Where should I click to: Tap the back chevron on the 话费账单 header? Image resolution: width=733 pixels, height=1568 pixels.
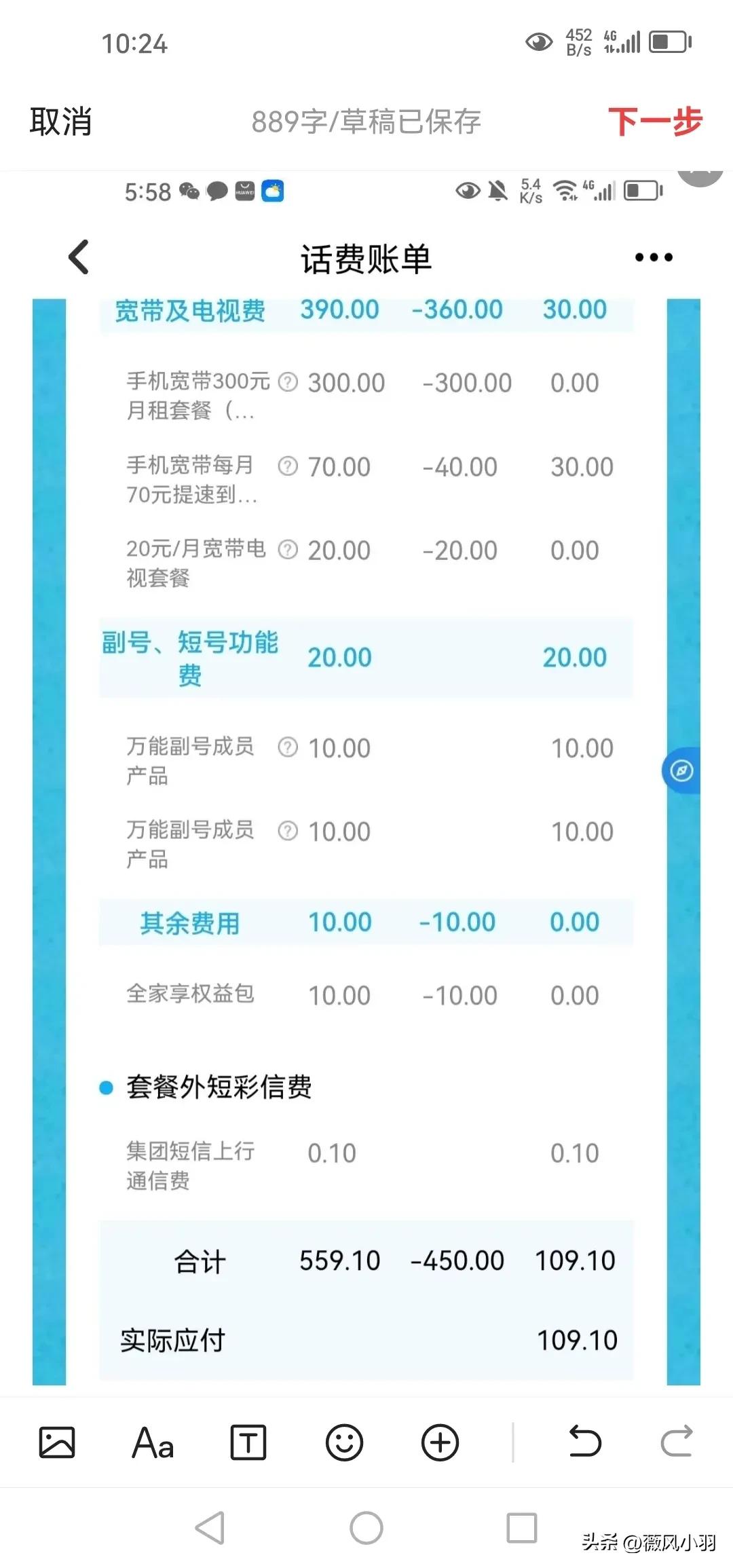78,257
